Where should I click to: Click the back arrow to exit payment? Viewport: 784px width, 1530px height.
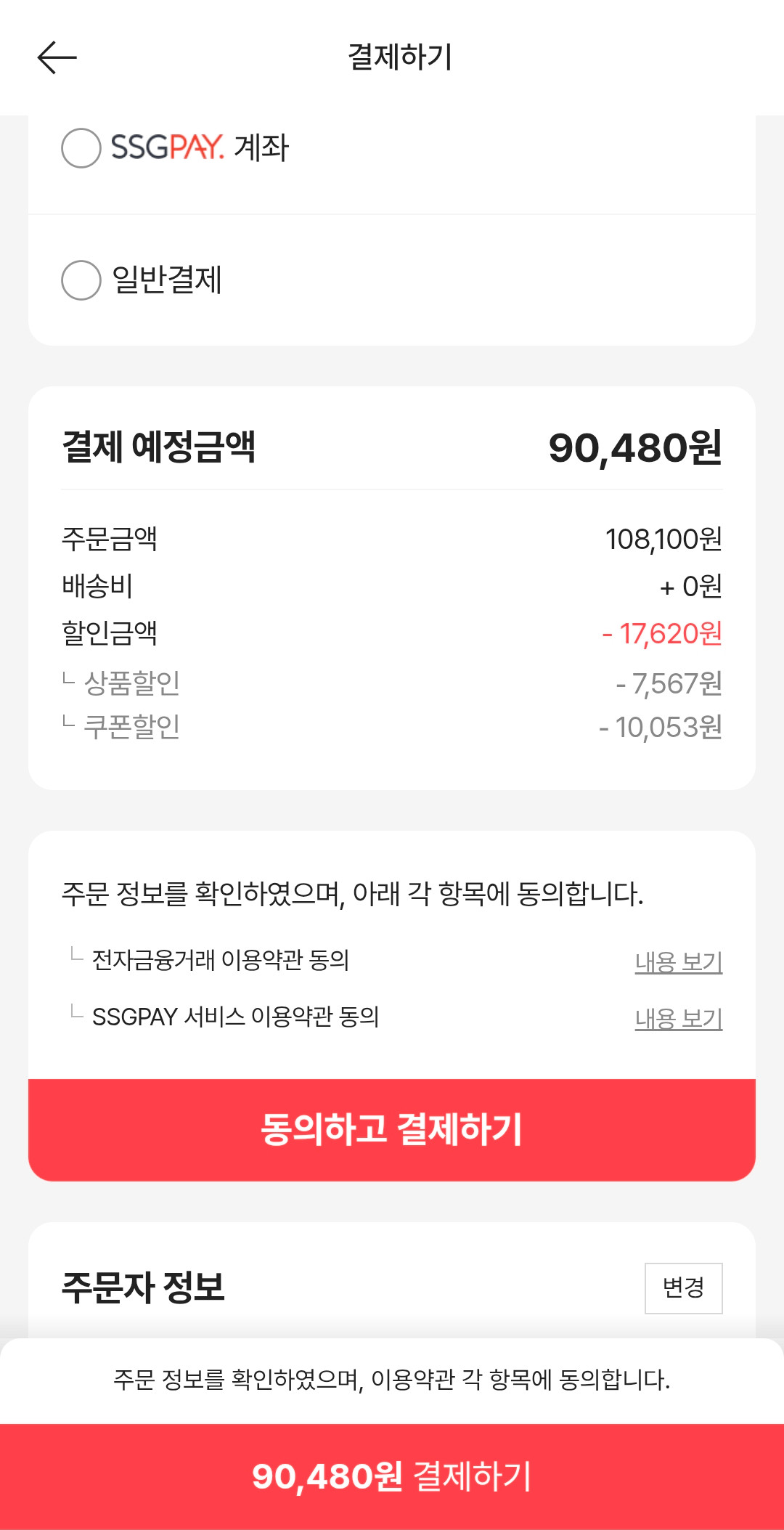(57, 57)
